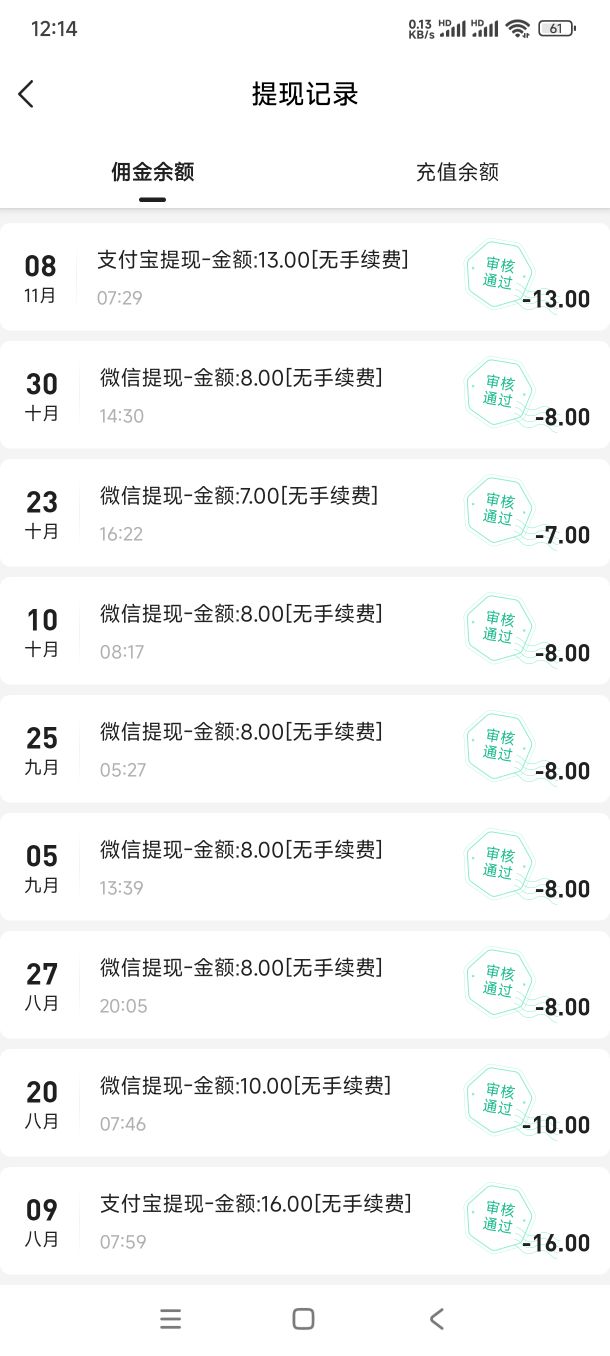This screenshot has width=610, height=1356.
Task: Open the 10.00 微信提现 record from 20 八月
Action: (305, 1103)
